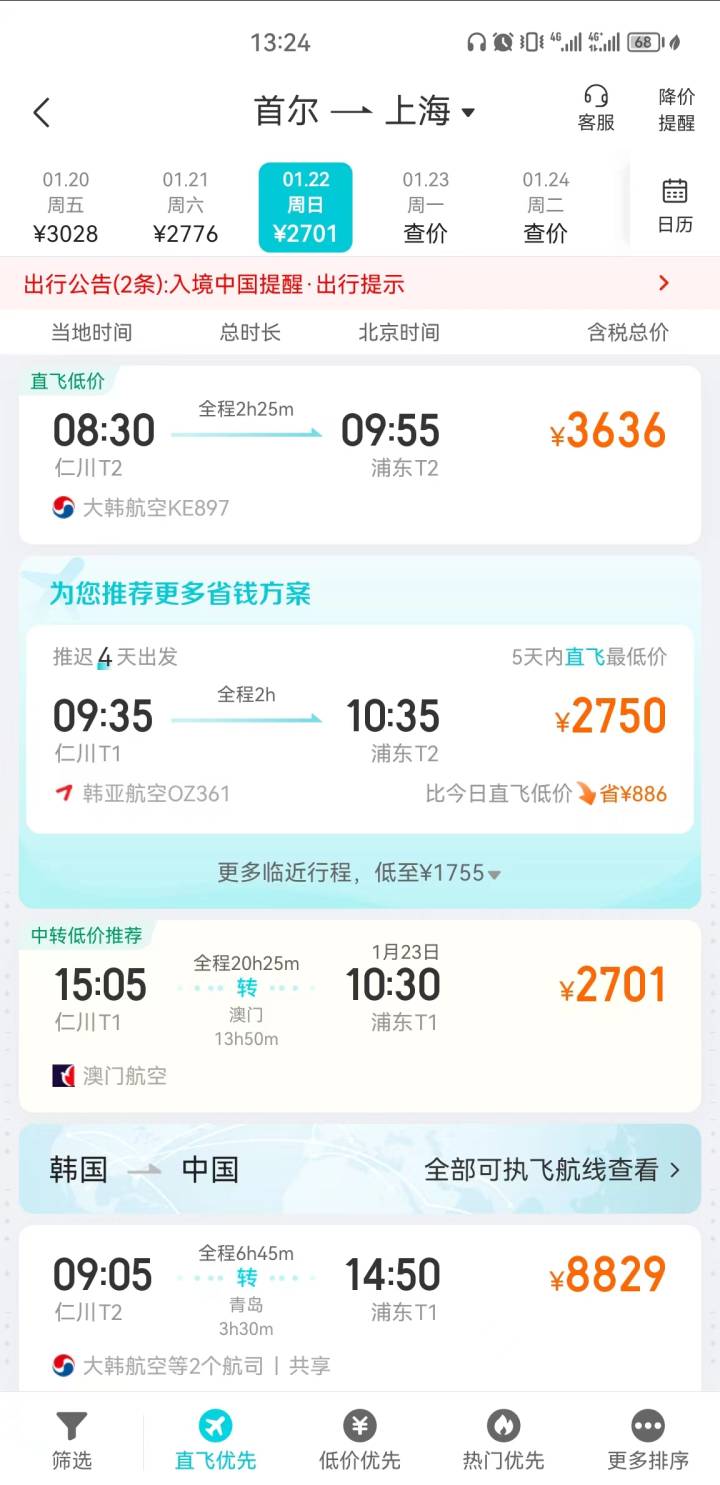
Task: Check price for 01.23 周一
Action: [x=426, y=207]
